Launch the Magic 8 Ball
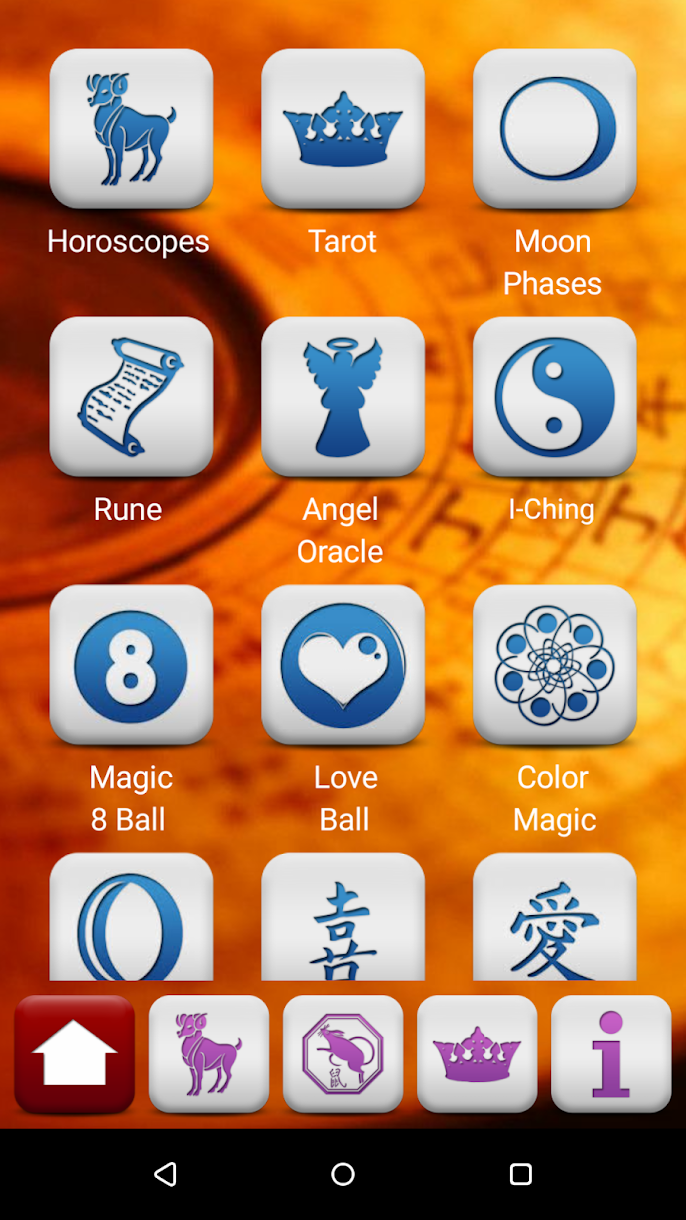 [131, 665]
